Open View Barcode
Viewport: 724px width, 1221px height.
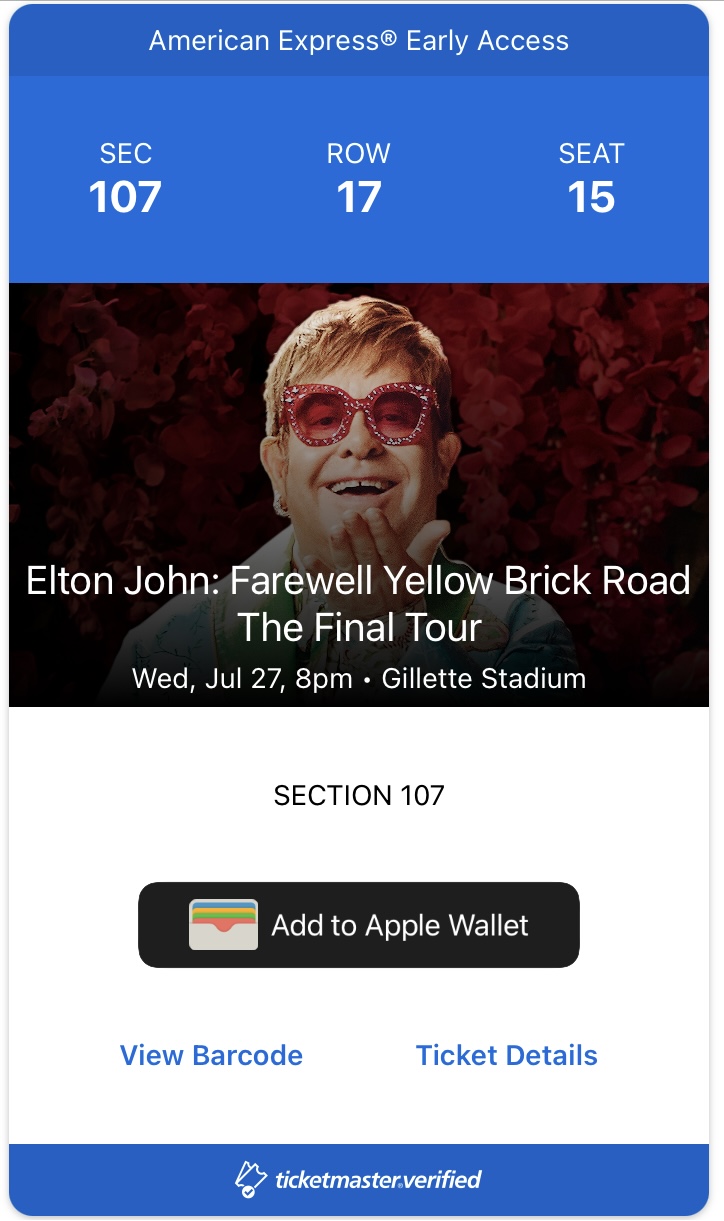pos(211,1055)
